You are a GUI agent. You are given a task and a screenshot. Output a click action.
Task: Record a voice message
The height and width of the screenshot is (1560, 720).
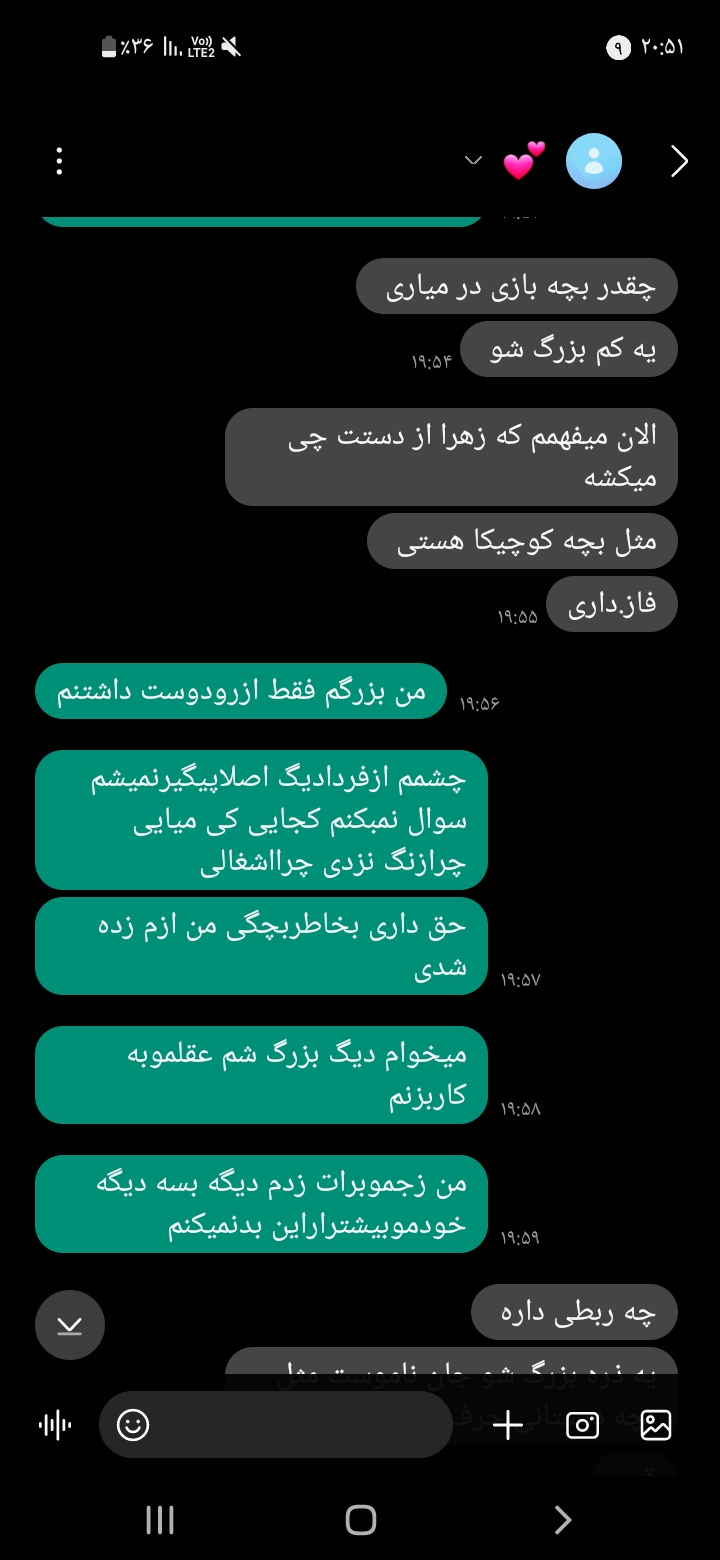pyautogui.click(x=55, y=1425)
